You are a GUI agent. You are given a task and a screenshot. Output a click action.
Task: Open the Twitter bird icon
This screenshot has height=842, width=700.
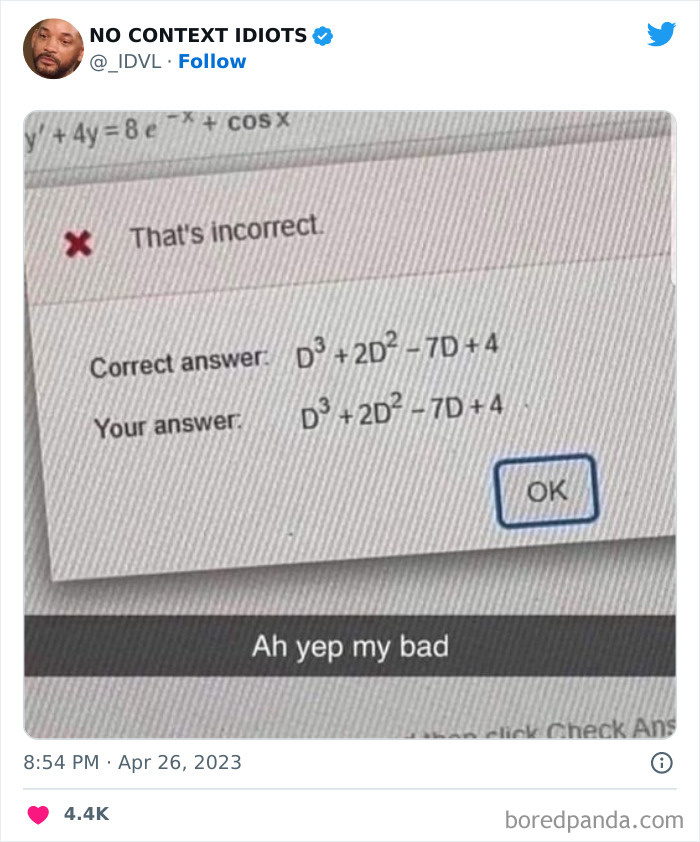click(x=661, y=35)
